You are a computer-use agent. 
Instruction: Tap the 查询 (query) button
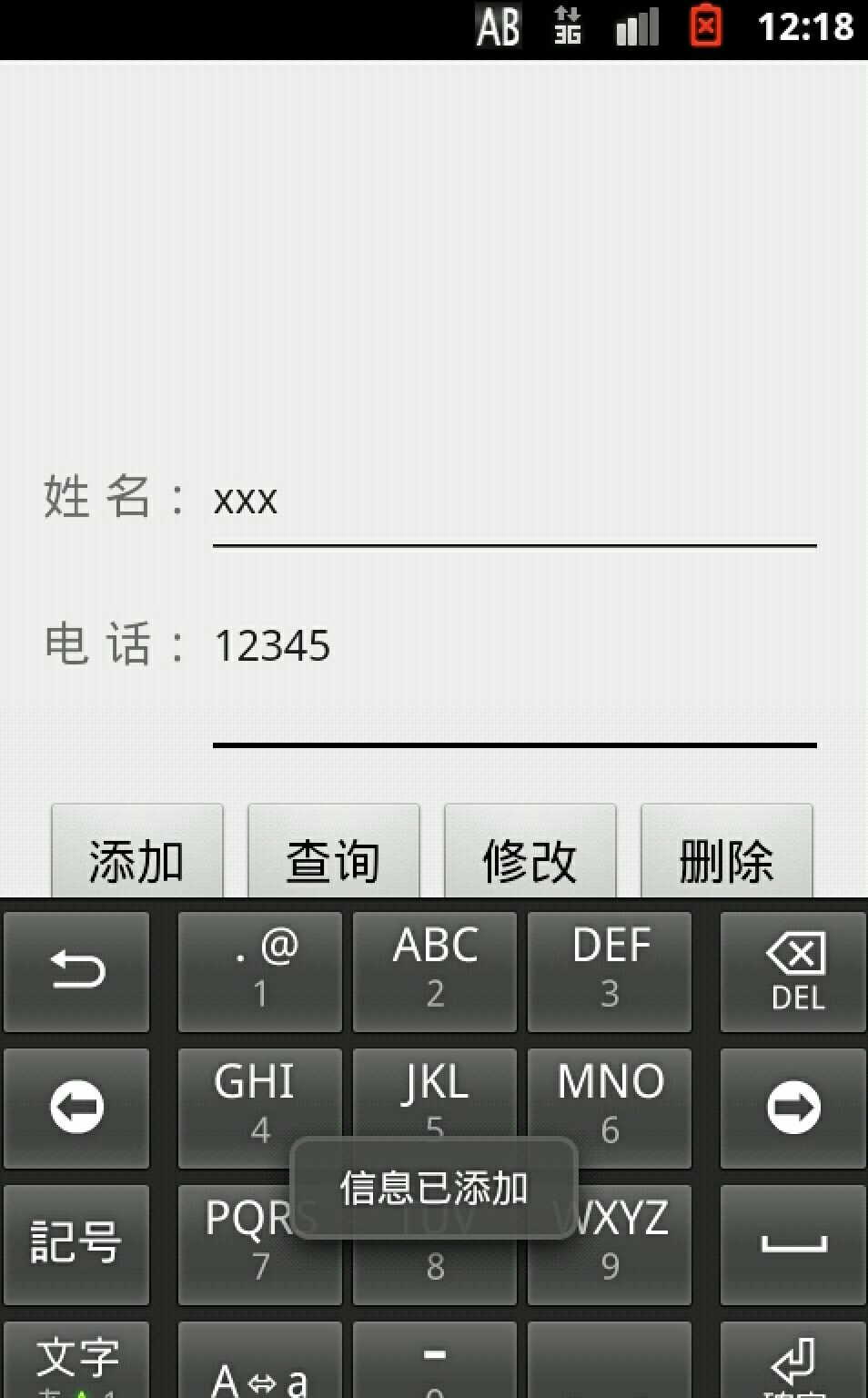pos(333,854)
